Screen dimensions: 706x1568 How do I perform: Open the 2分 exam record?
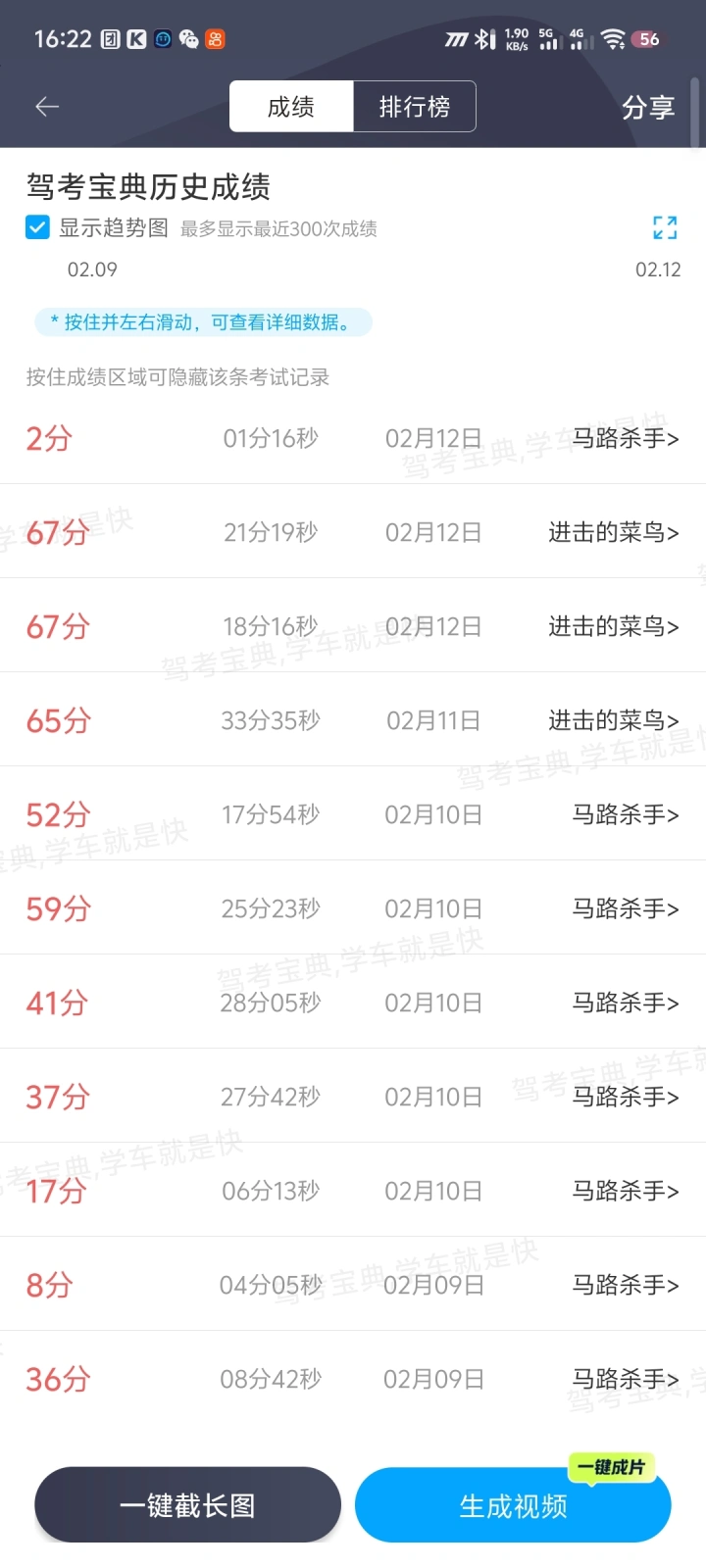point(353,438)
